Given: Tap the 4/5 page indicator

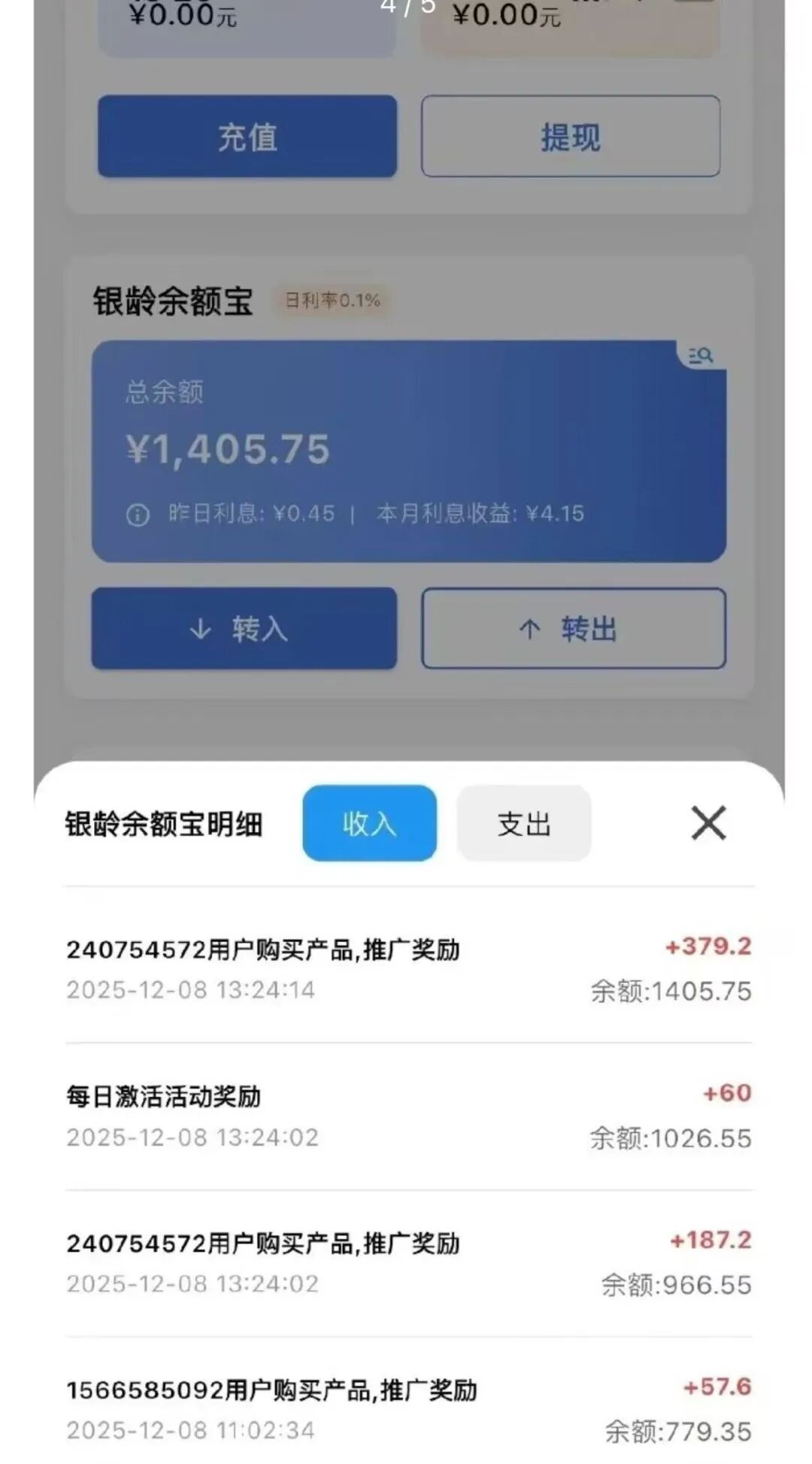Looking at the screenshot, I should pos(406,8).
